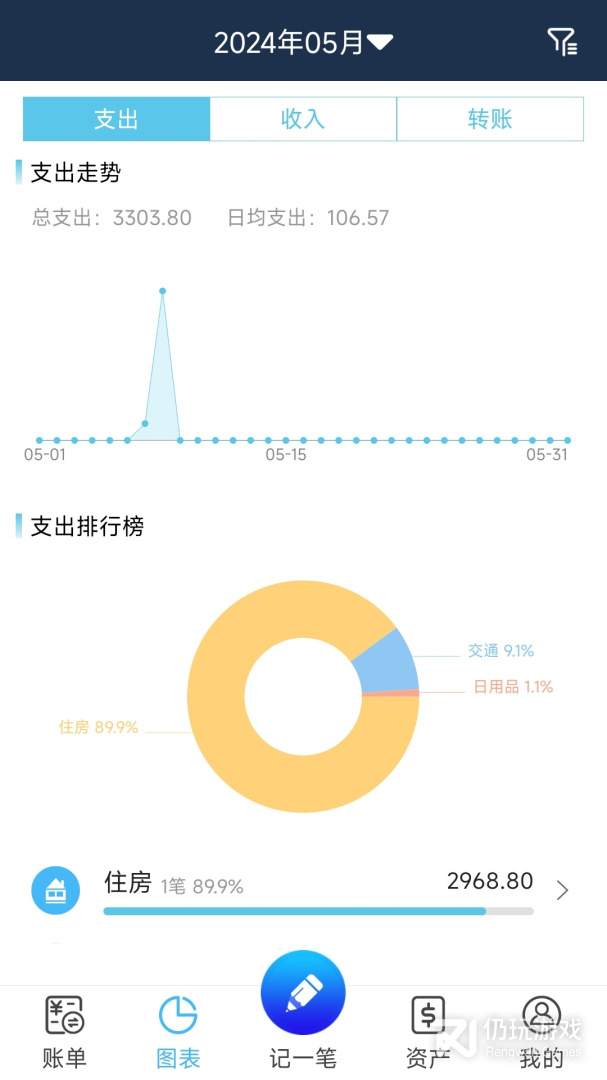
Task: Open the 住房 expense category row
Action: (303, 889)
